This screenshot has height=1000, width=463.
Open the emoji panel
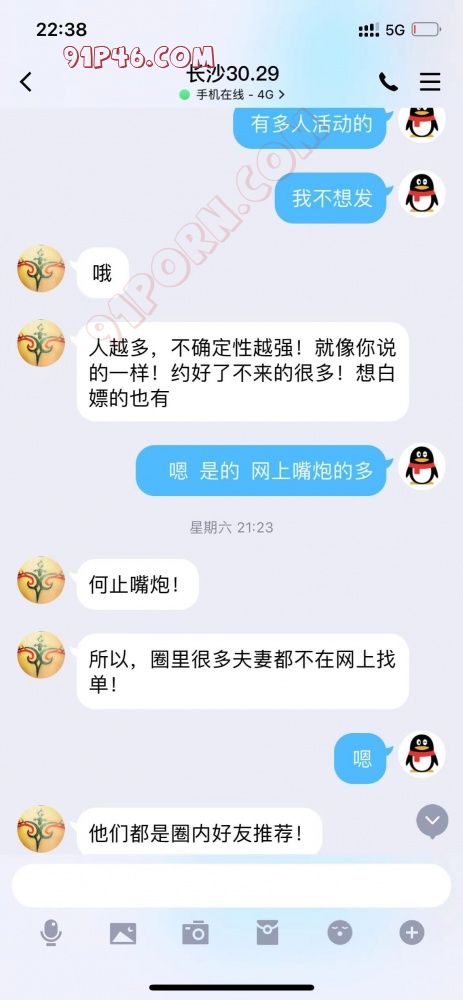point(340,933)
